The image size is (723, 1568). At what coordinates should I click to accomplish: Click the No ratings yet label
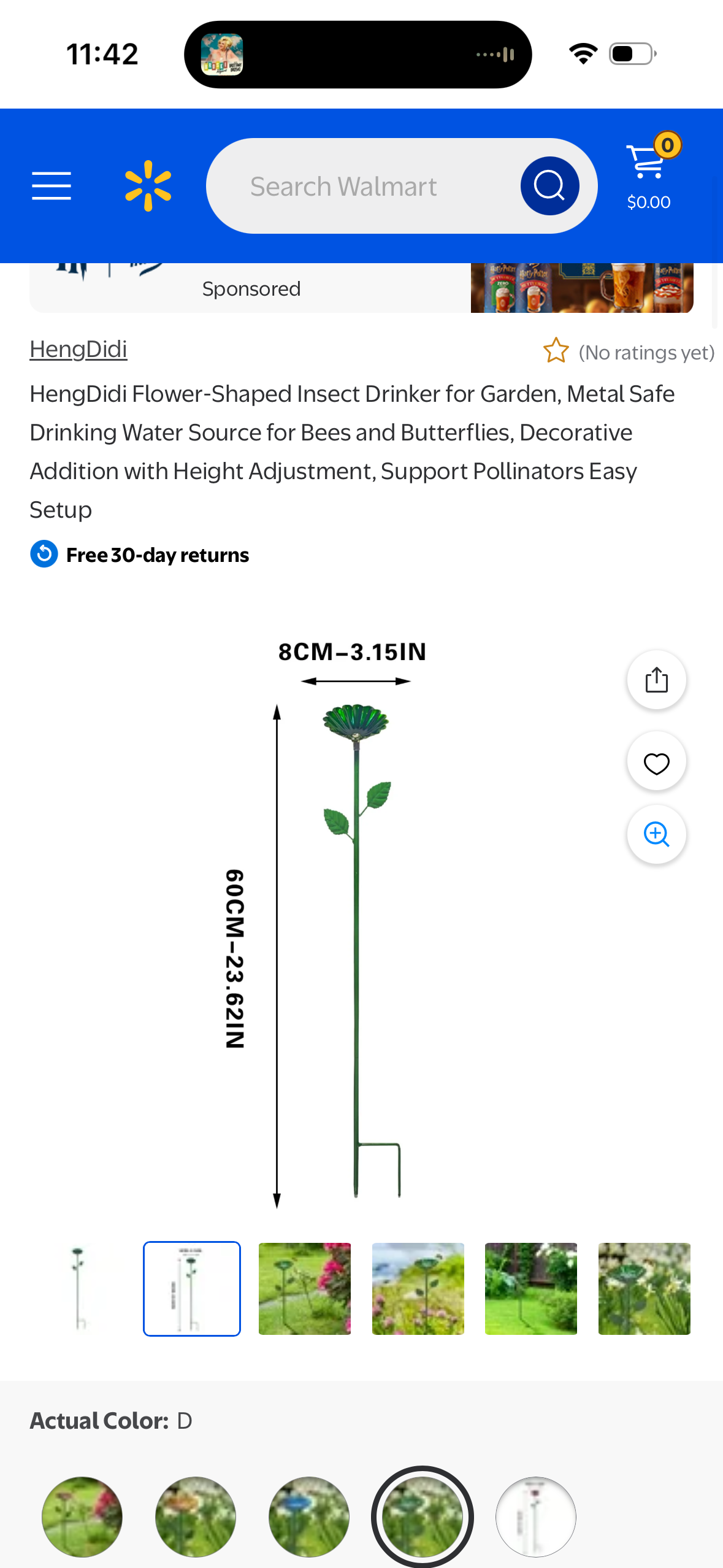point(646,352)
